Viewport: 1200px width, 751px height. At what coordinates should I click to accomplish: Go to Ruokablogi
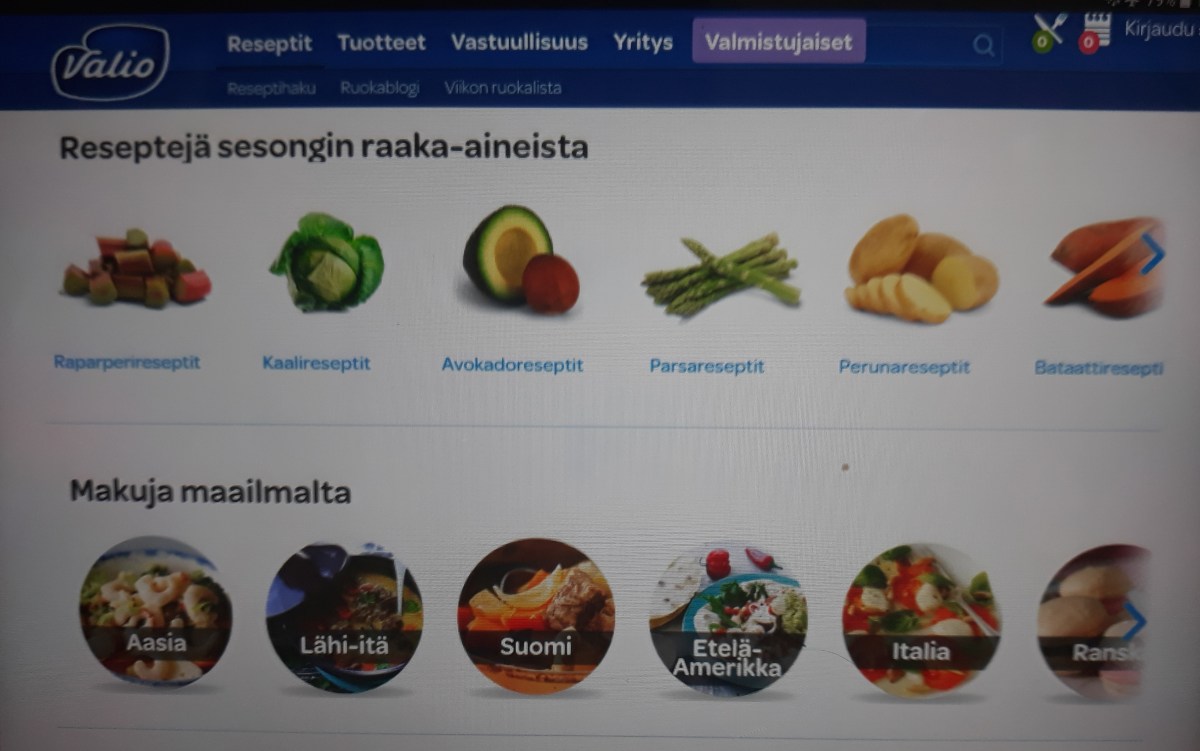(x=379, y=88)
